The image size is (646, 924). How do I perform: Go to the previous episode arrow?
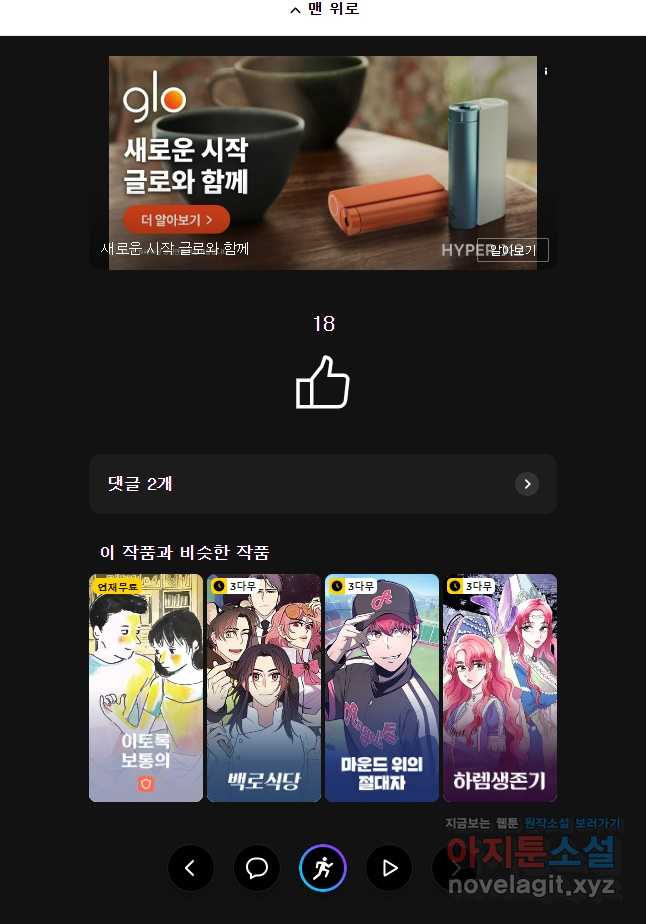point(191,868)
